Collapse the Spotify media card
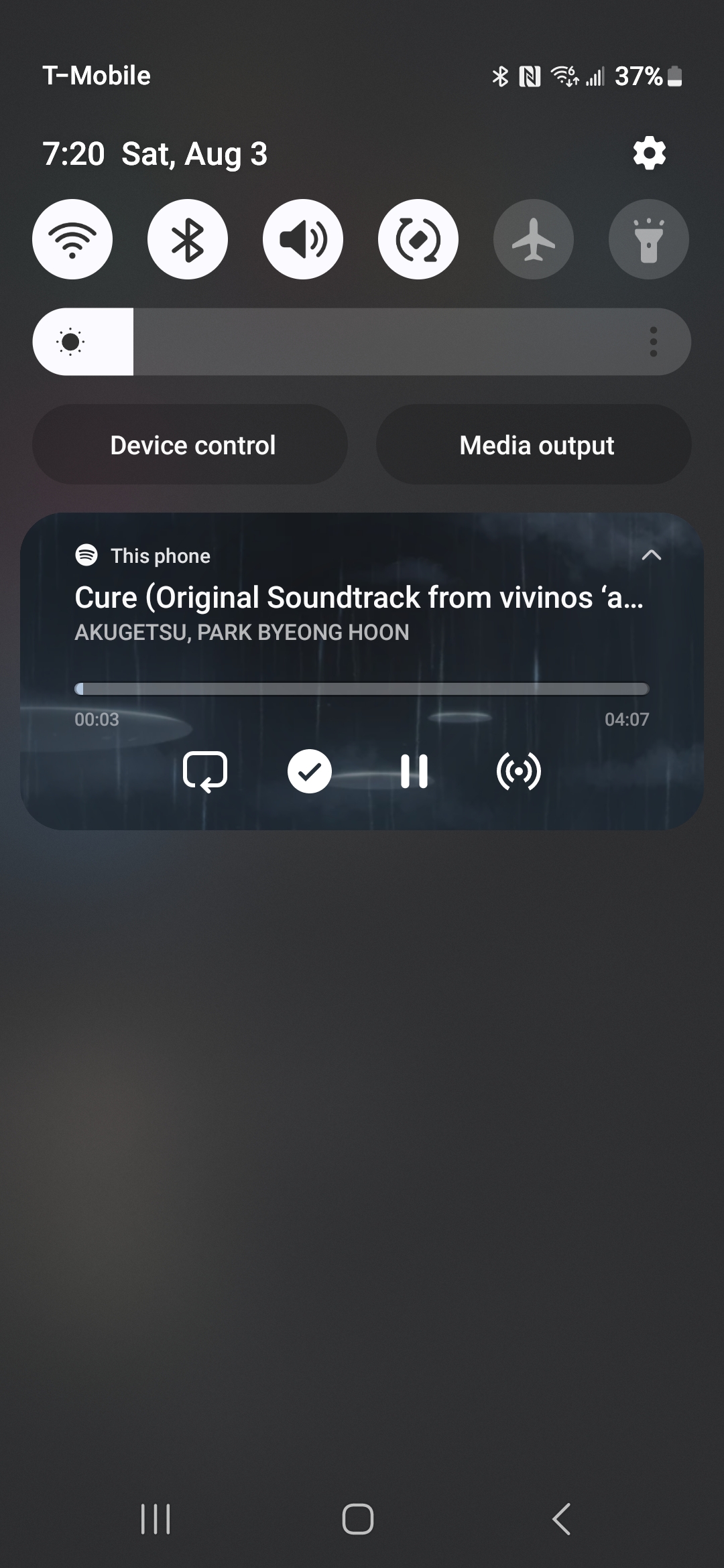This screenshot has height=1568, width=724. [652, 555]
